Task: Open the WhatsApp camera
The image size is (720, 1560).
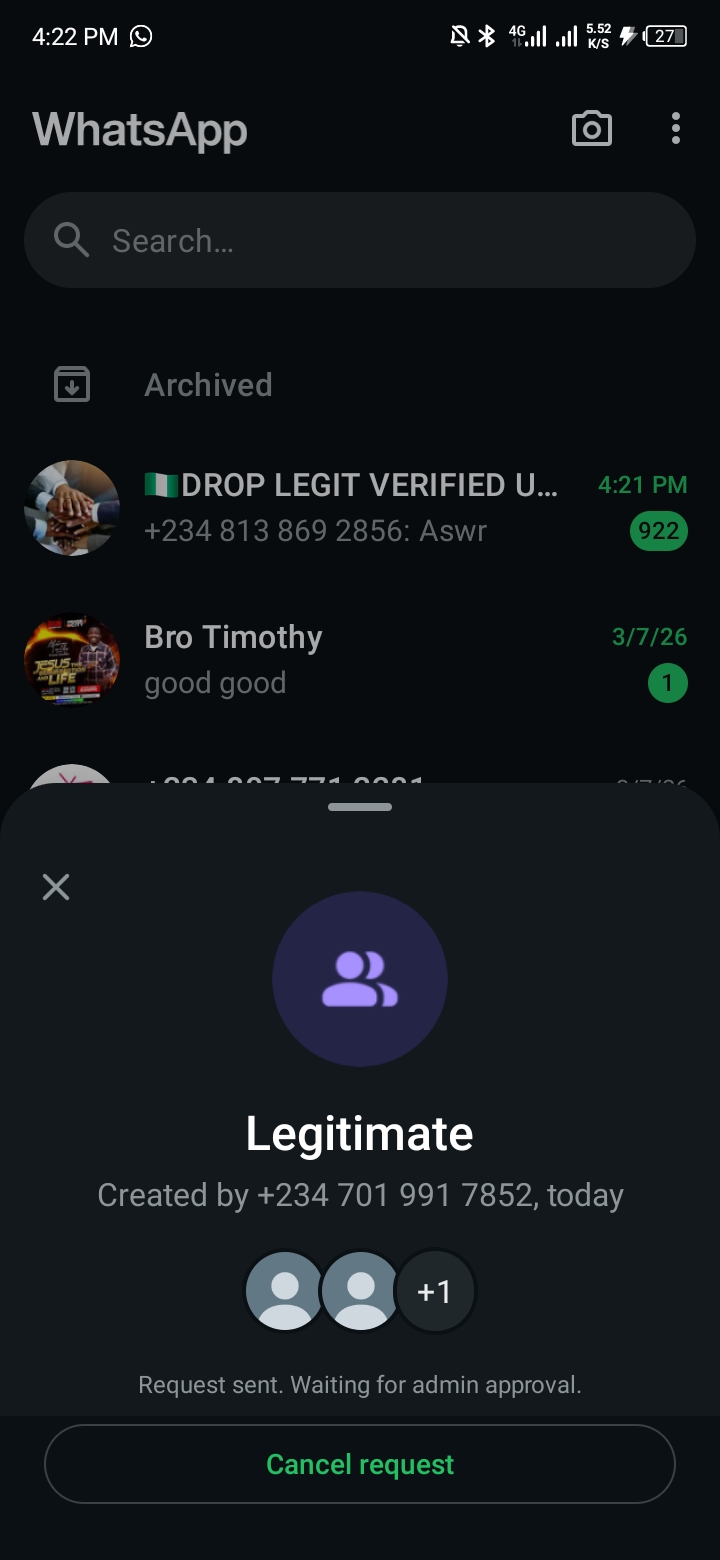Action: tap(591, 129)
